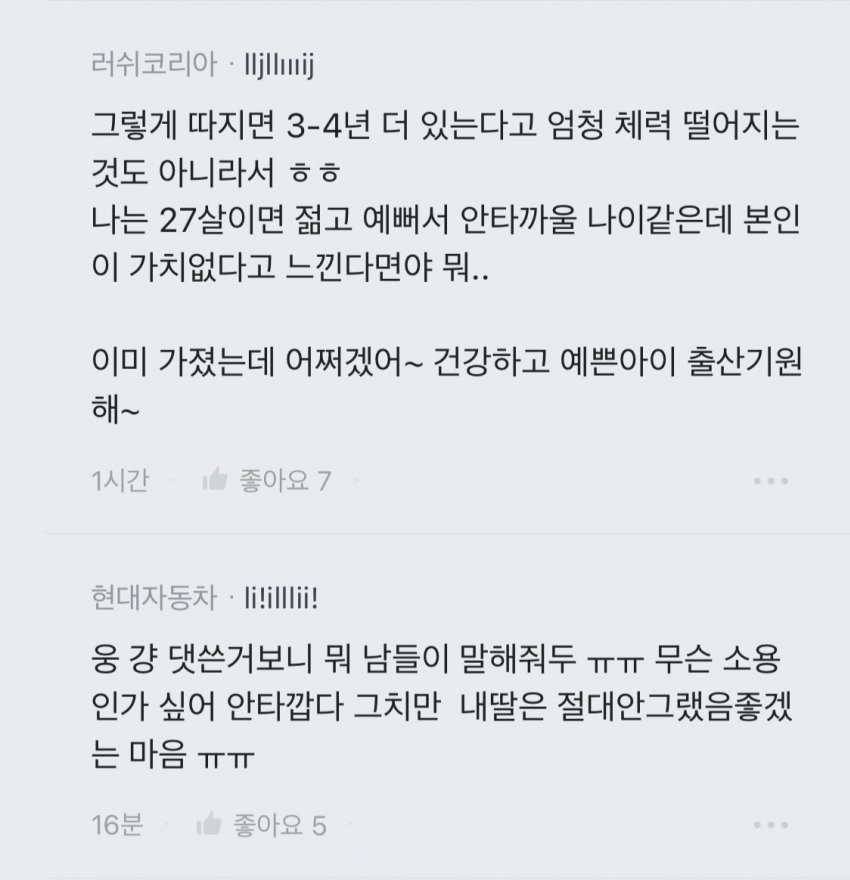Open more options for 현대자동차 comment
Image resolution: width=850 pixels, height=880 pixels.
(x=770, y=826)
